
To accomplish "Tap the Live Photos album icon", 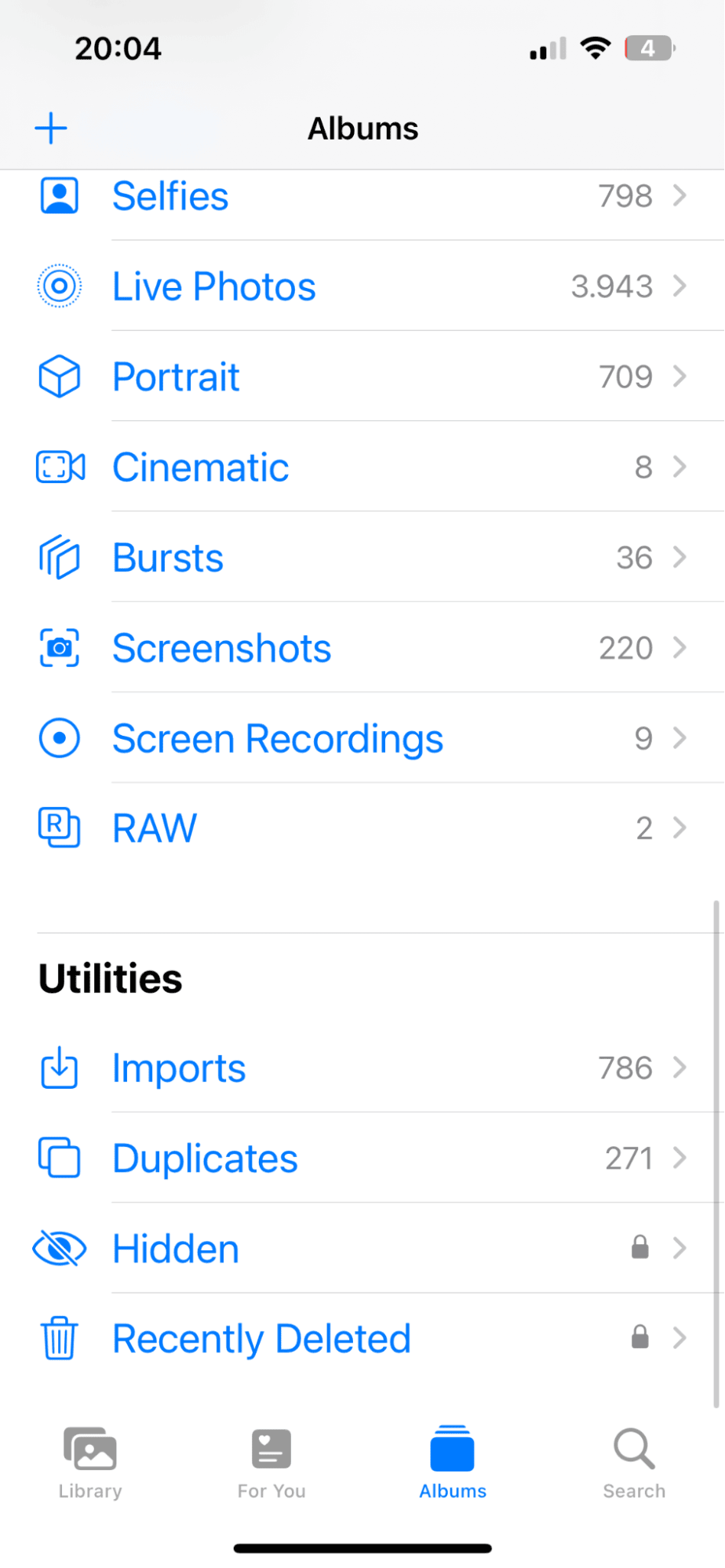I will pyautogui.click(x=59, y=286).
